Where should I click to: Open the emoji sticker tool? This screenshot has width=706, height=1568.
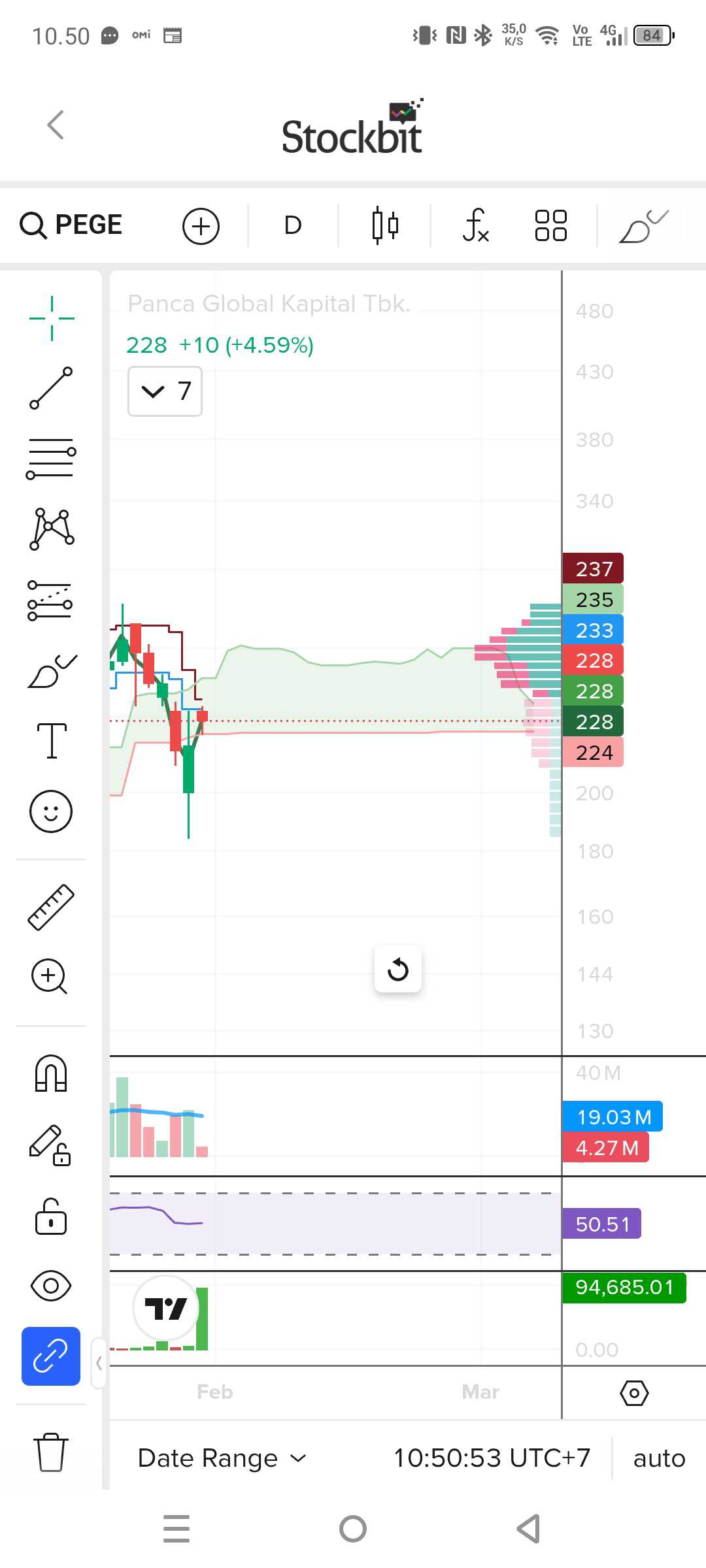[x=51, y=811]
